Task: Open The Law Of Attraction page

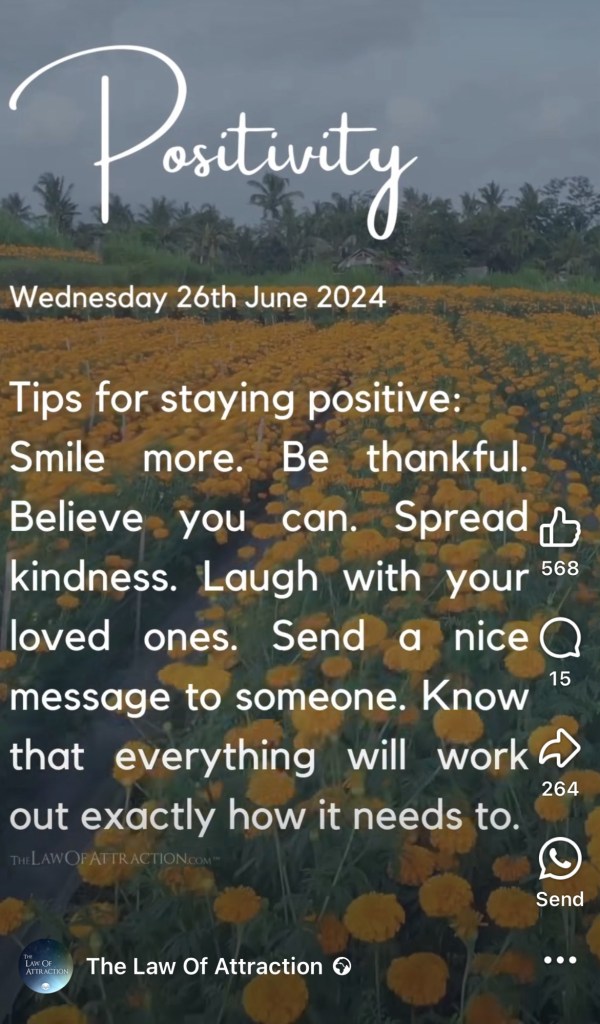Action: [204, 966]
